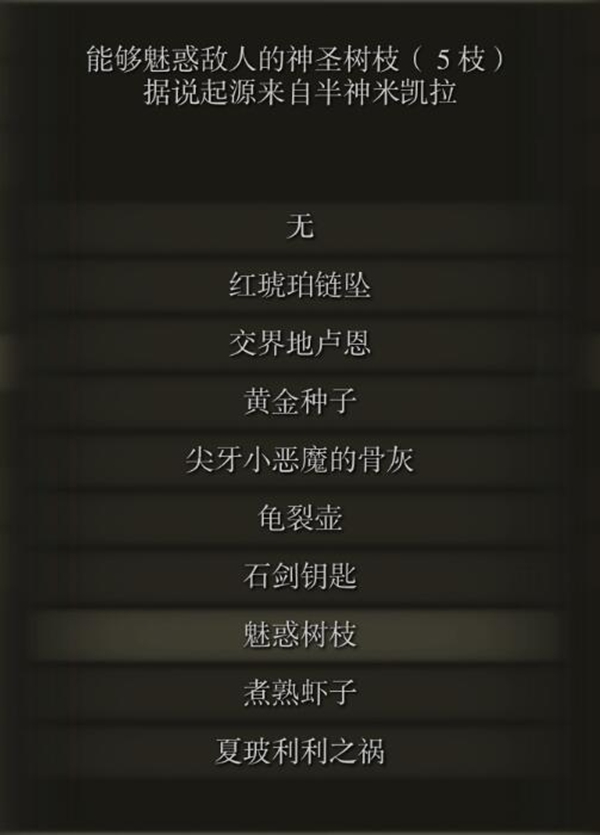Choose 尖牙小恶魔的骨灰

coord(300,460)
